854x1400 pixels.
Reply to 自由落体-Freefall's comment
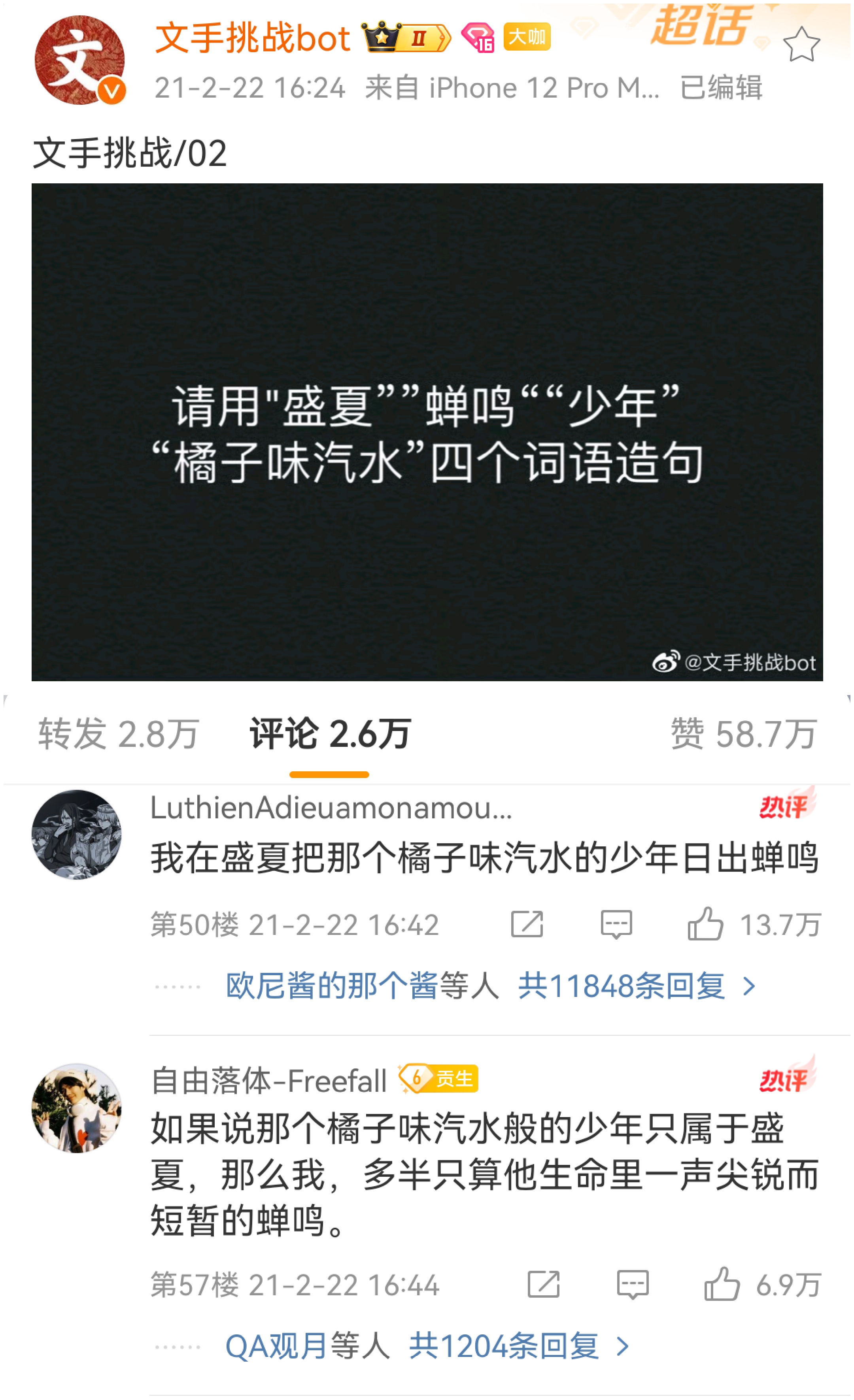(x=633, y=1285)
